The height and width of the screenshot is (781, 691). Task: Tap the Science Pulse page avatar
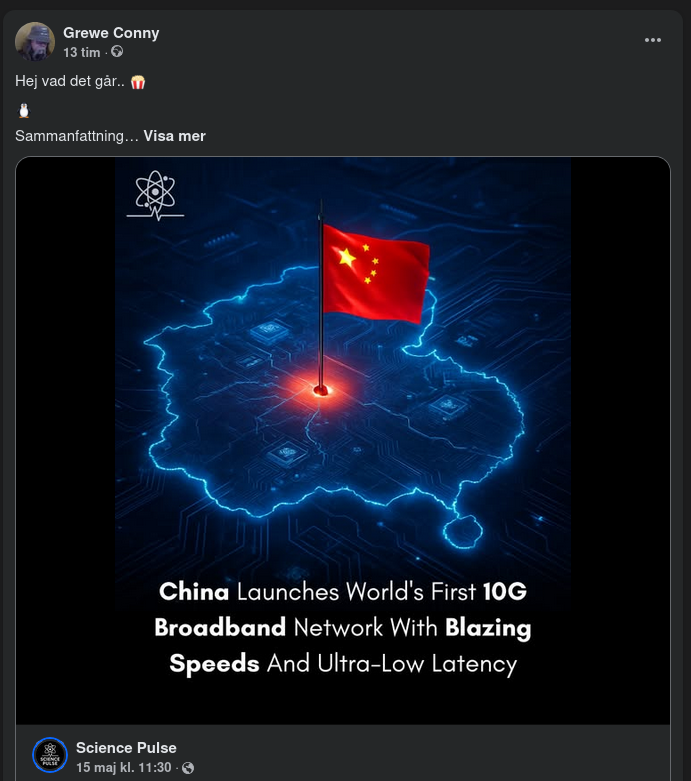coord(50,755)
